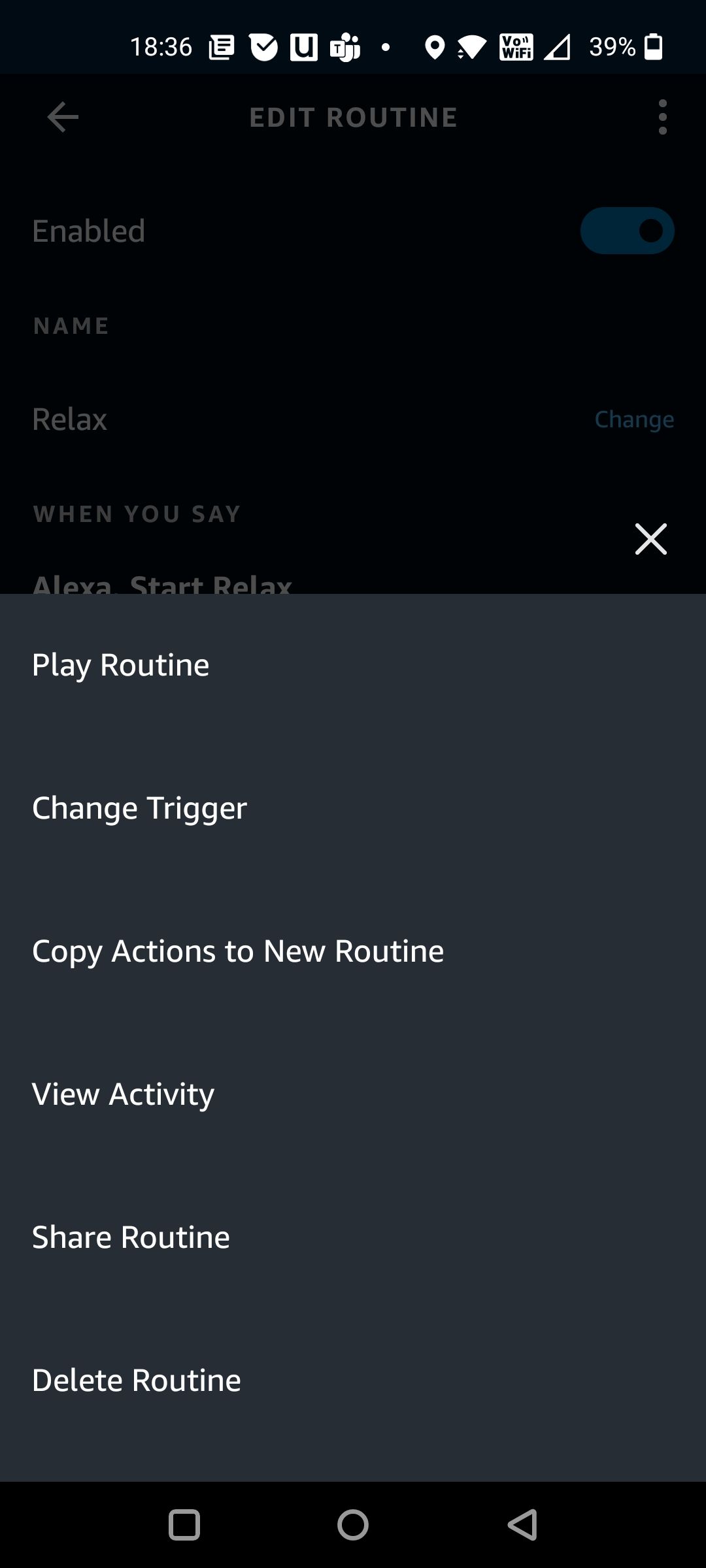Toggle the Enabled control for Relax routine
The width and height of the screenshot is (706, 1568).
[626, 230]
